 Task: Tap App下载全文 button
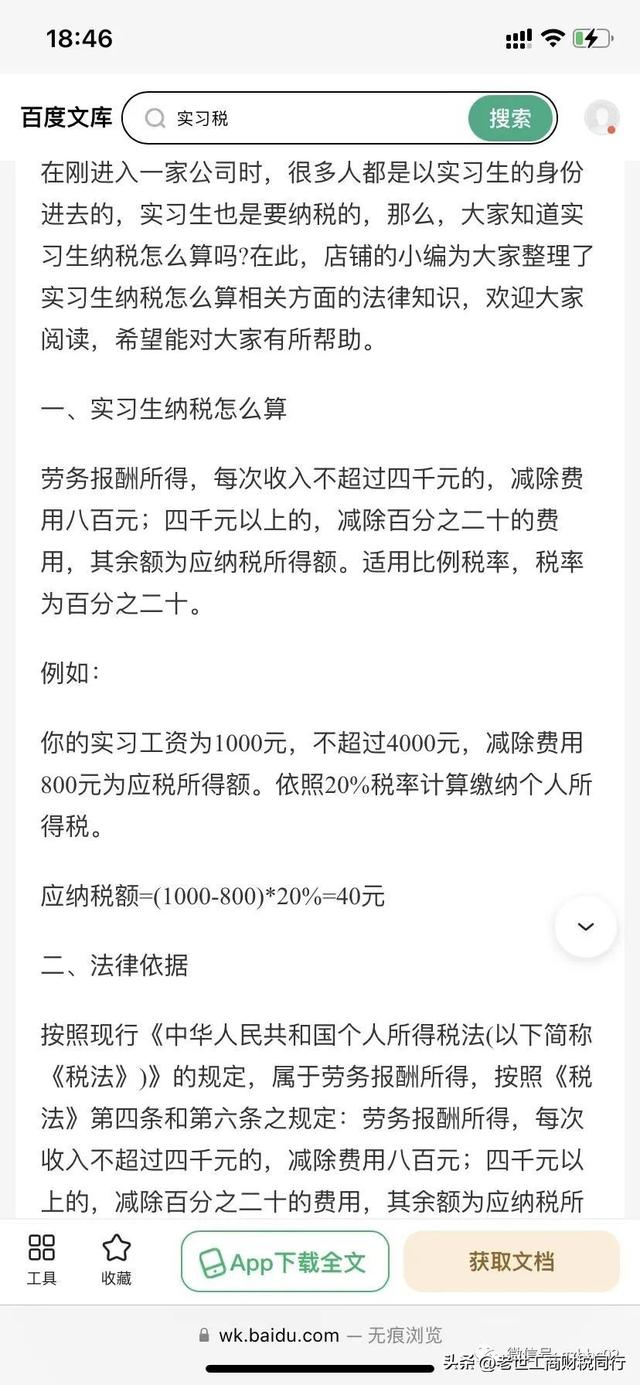point(285,1261)
